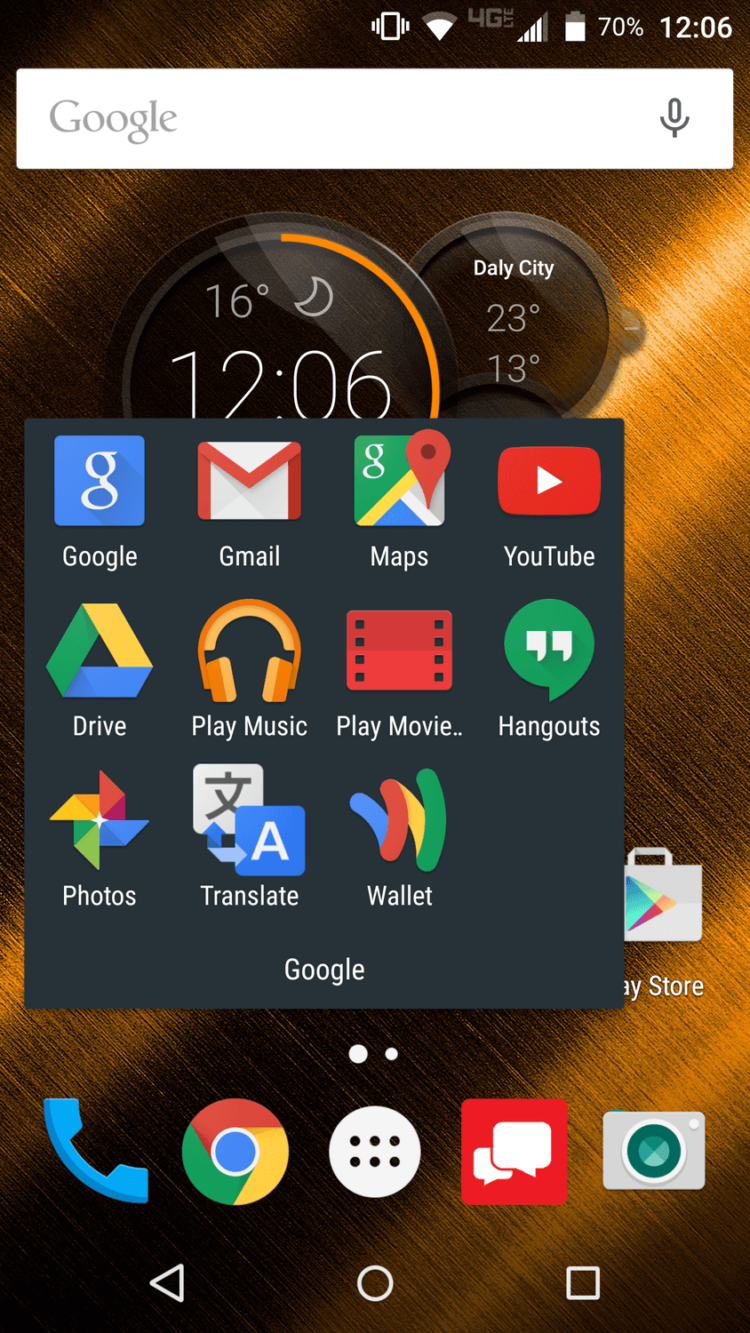Open the phone dialer from the dock
Image resolution: width=750 pixels, height=1333 pixels.
(x=95, y=1150)
